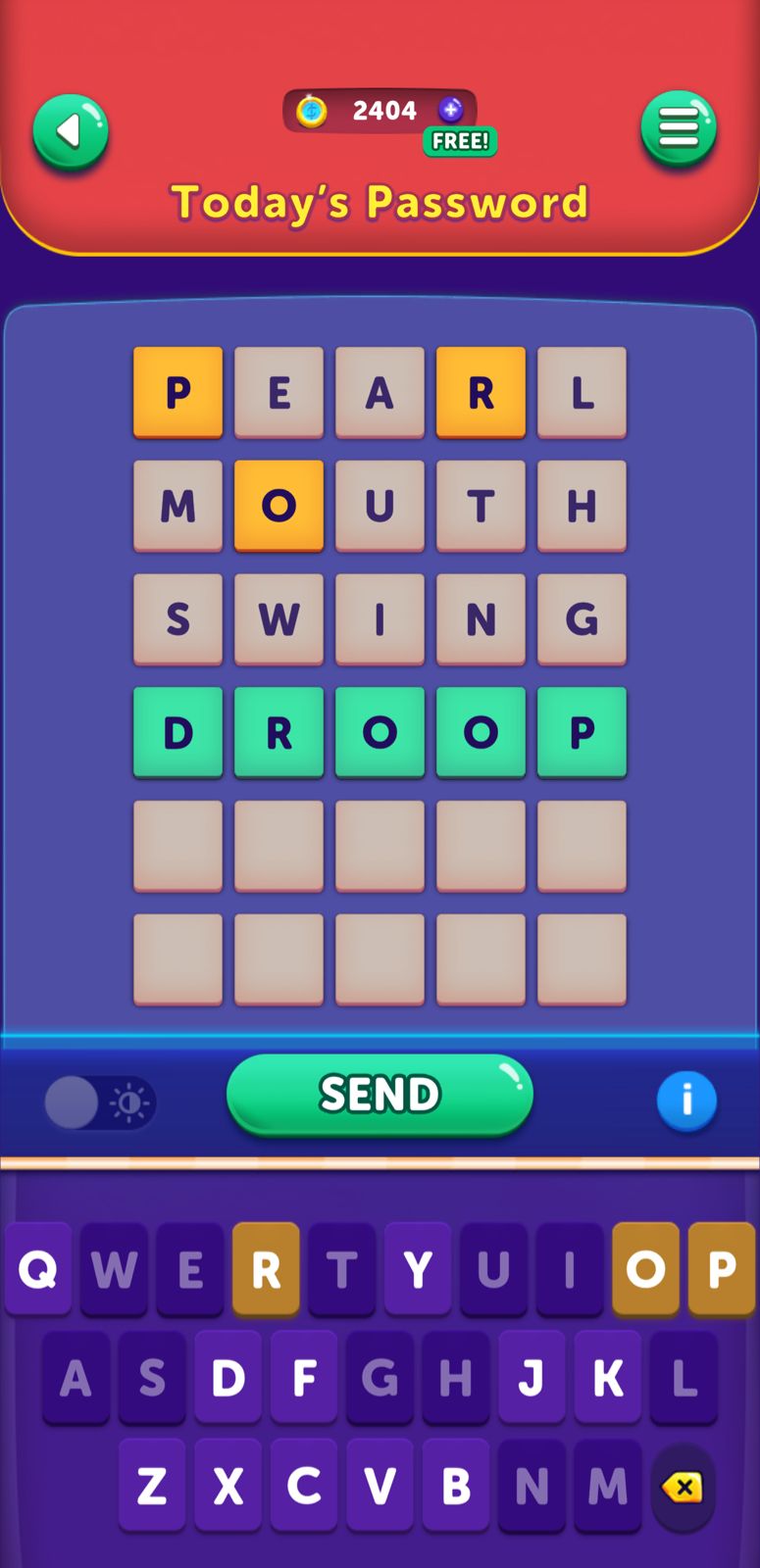Hit the J key

[x=532, y=1378]
